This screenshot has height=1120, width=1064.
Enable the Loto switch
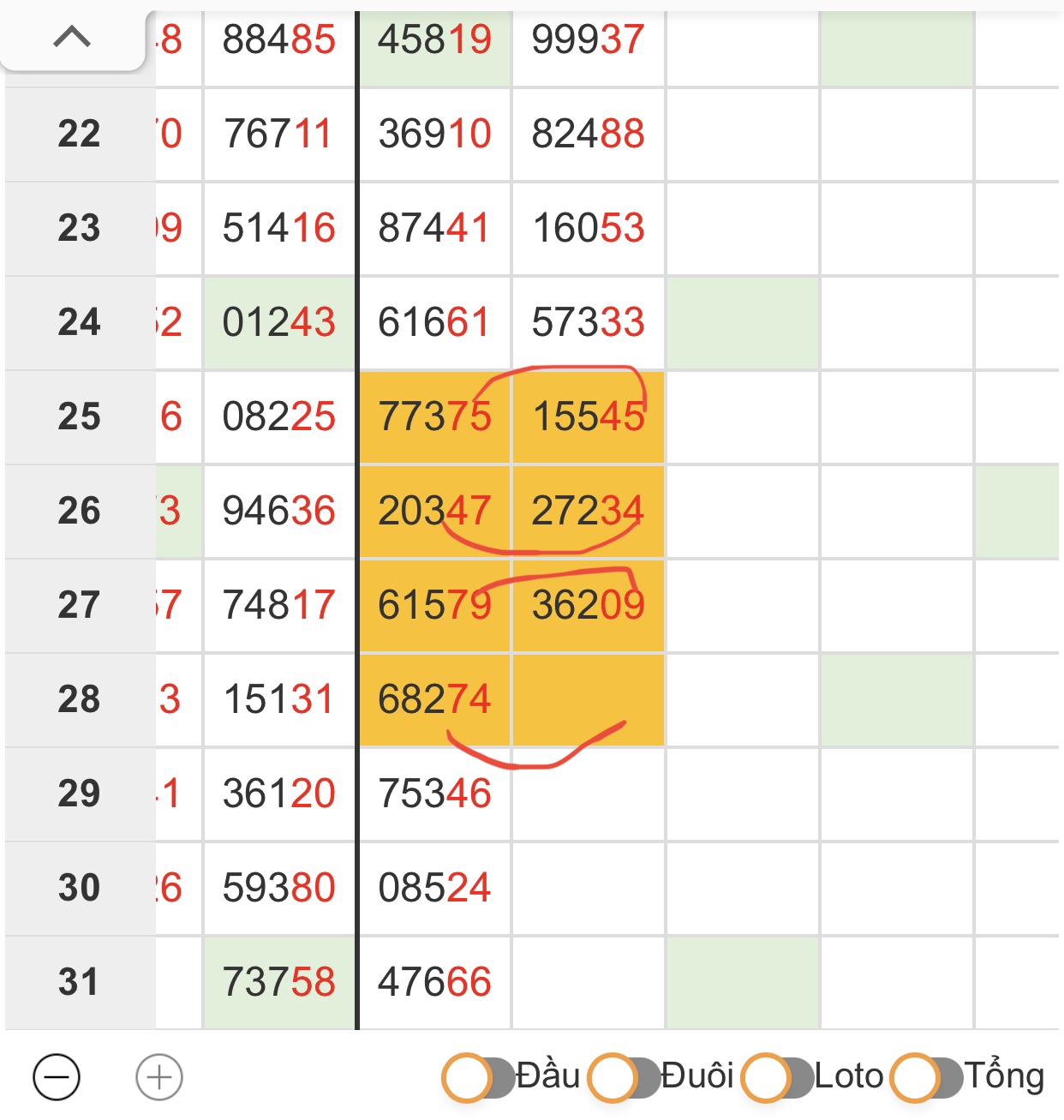777,1077
